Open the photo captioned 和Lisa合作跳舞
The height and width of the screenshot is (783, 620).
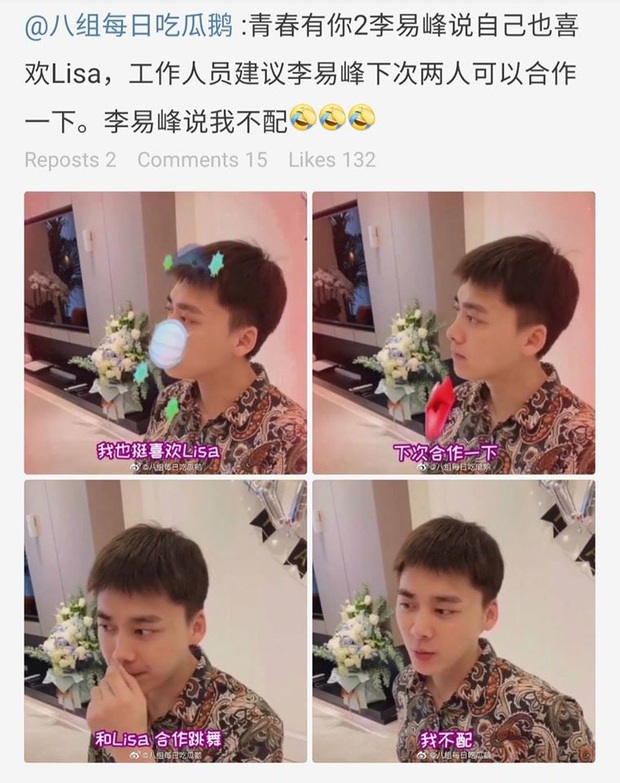pyautogui.click(x=166, y=620)
